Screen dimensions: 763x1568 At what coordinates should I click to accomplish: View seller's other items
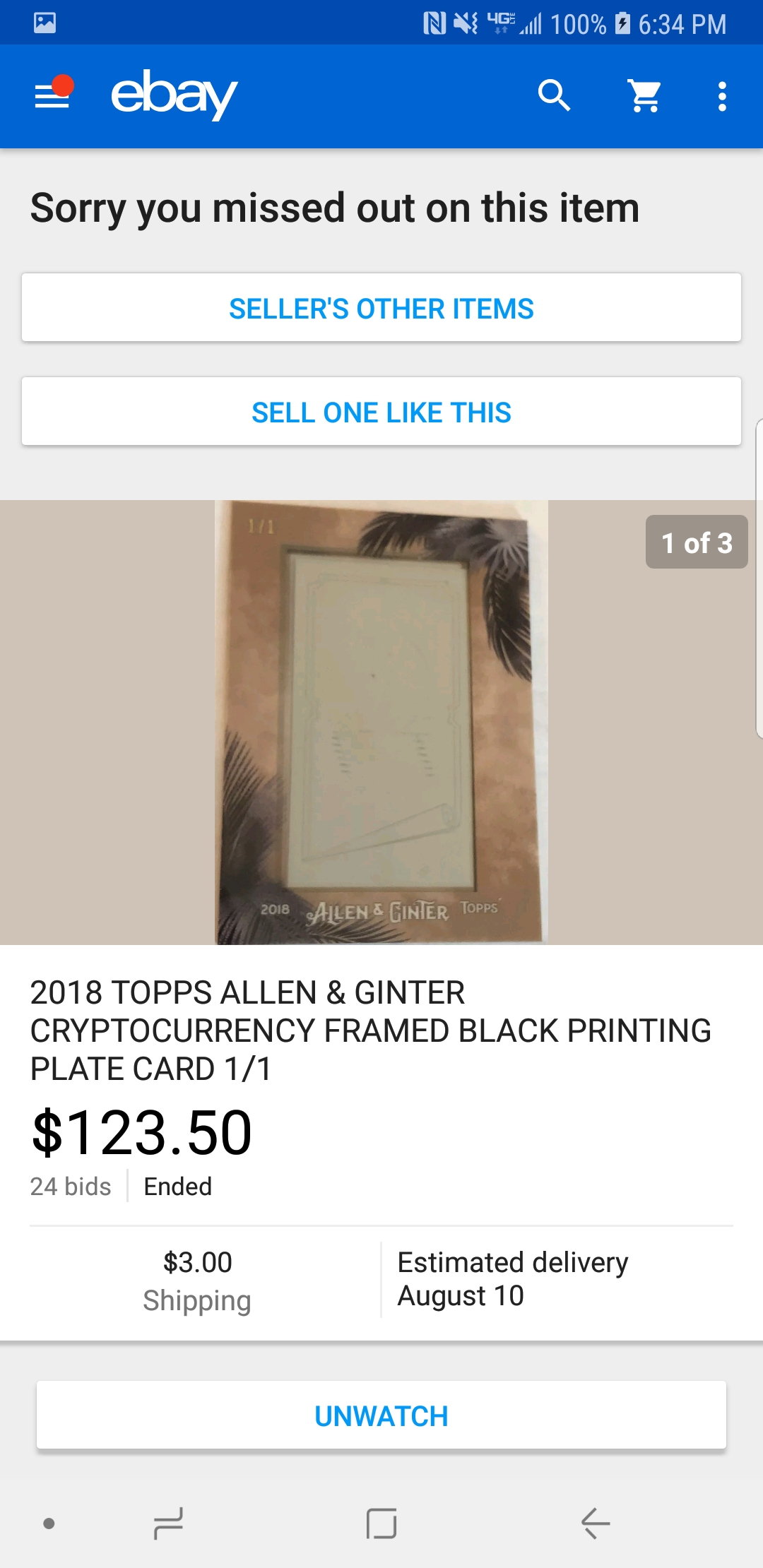pos(381,308)
